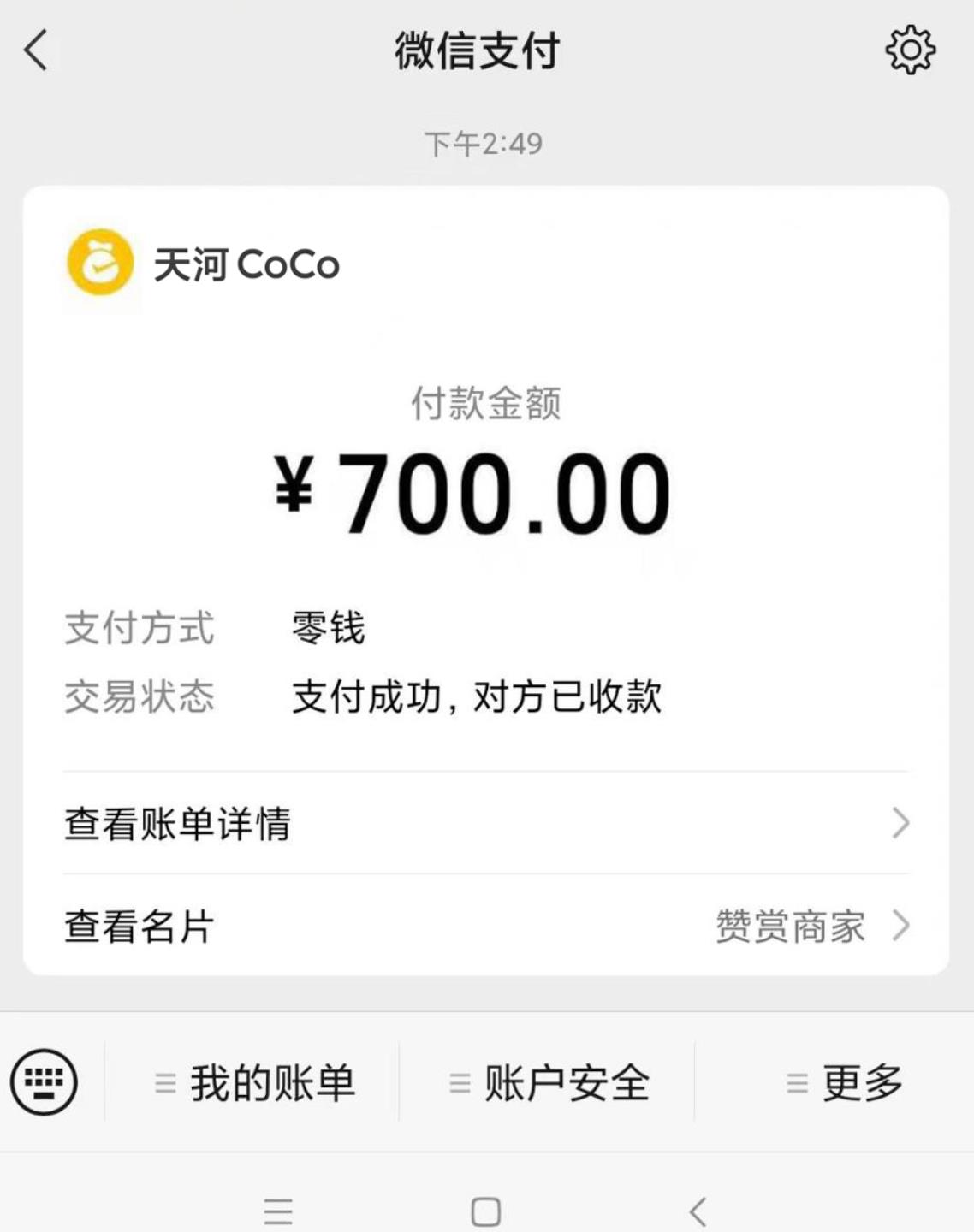Switch to the keyboard input
This screenshot has height=1232, width=974.
pos(44,1082)
